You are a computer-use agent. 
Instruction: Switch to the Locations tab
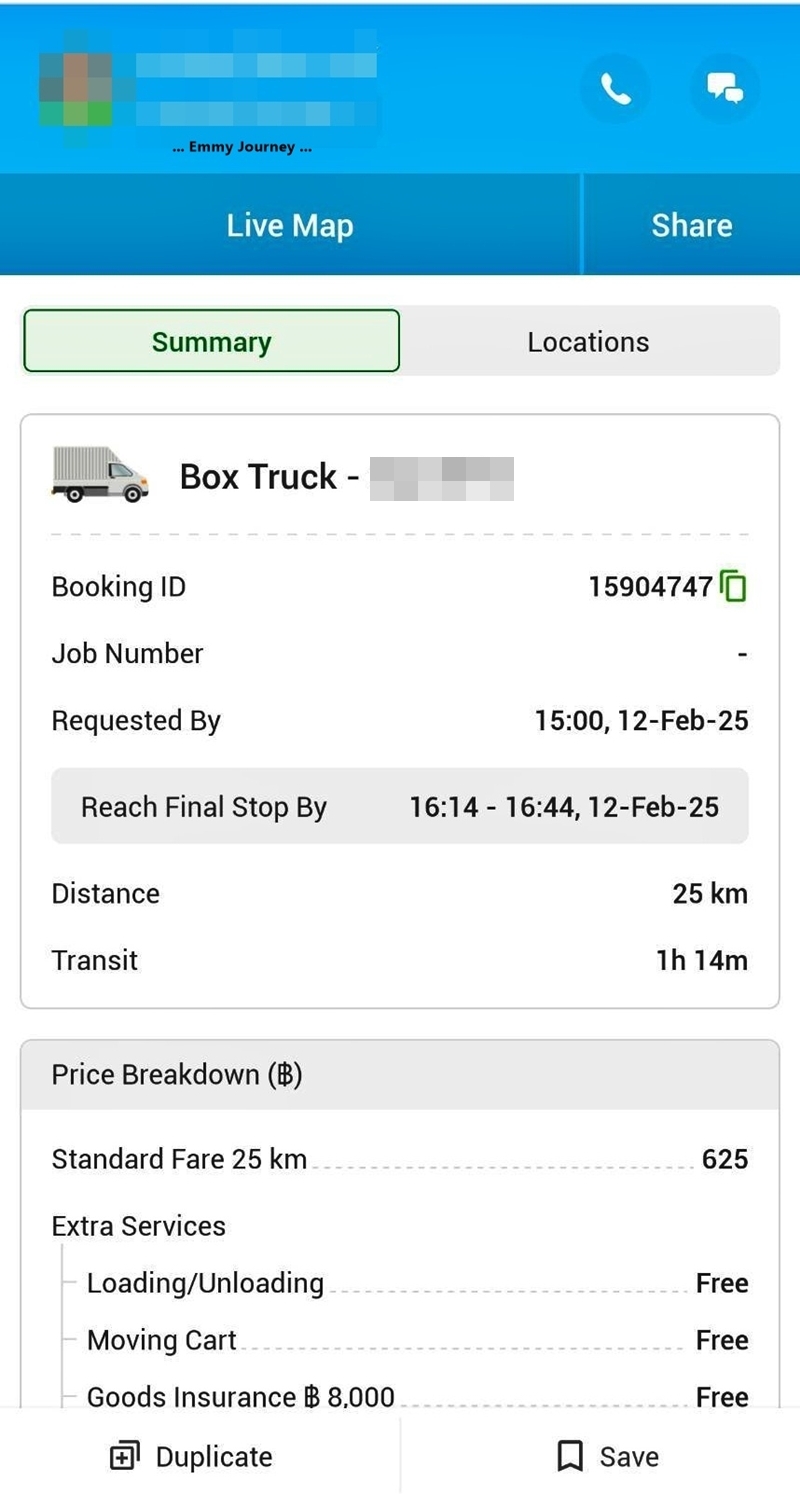tap(589, 342)
